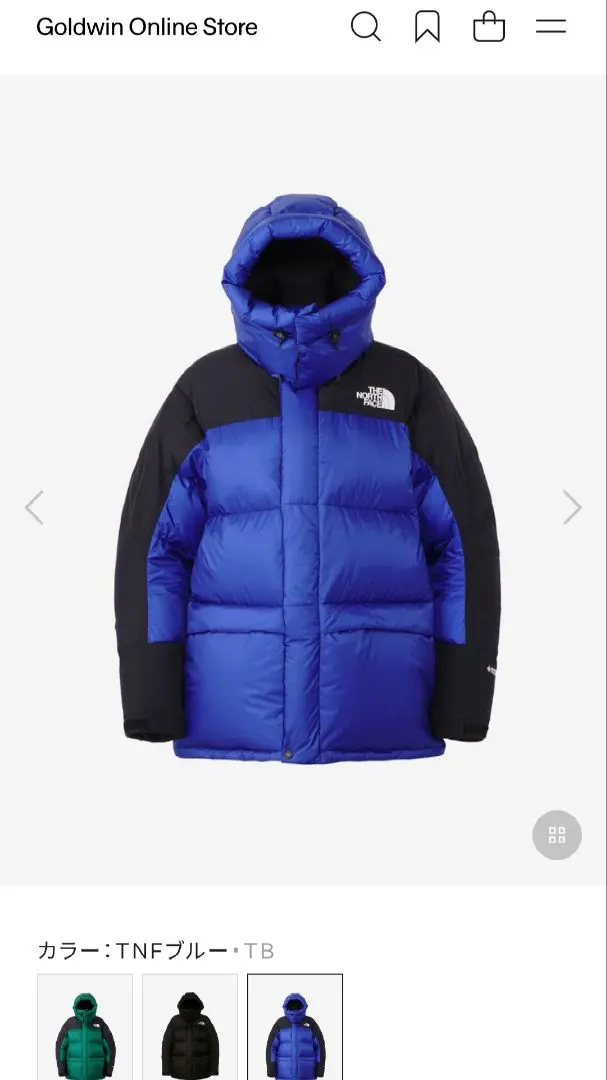Open search with the magnifier icon

pos(366,27)
